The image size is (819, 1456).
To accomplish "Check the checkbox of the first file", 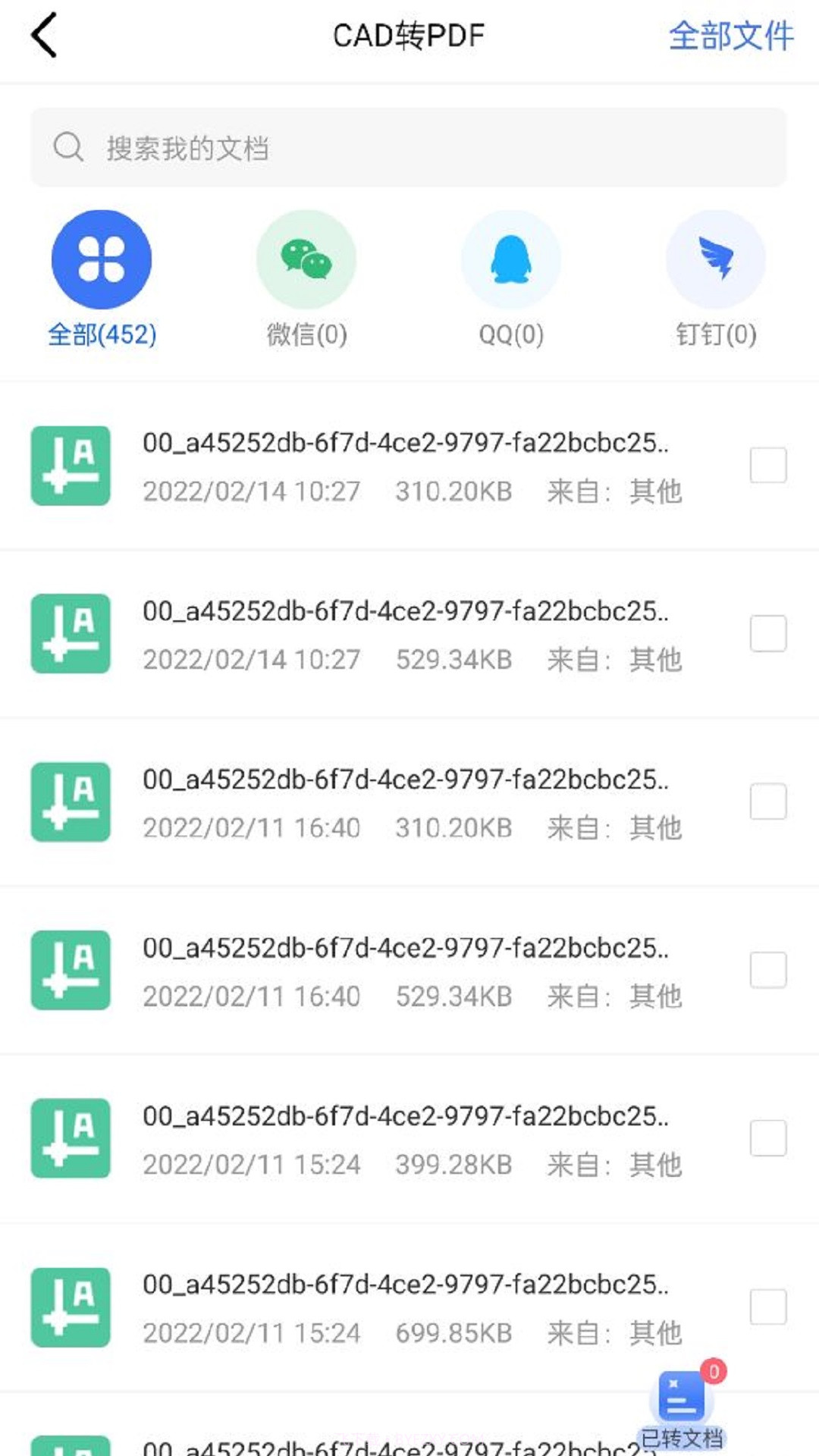I will click(x=768, y=466).
